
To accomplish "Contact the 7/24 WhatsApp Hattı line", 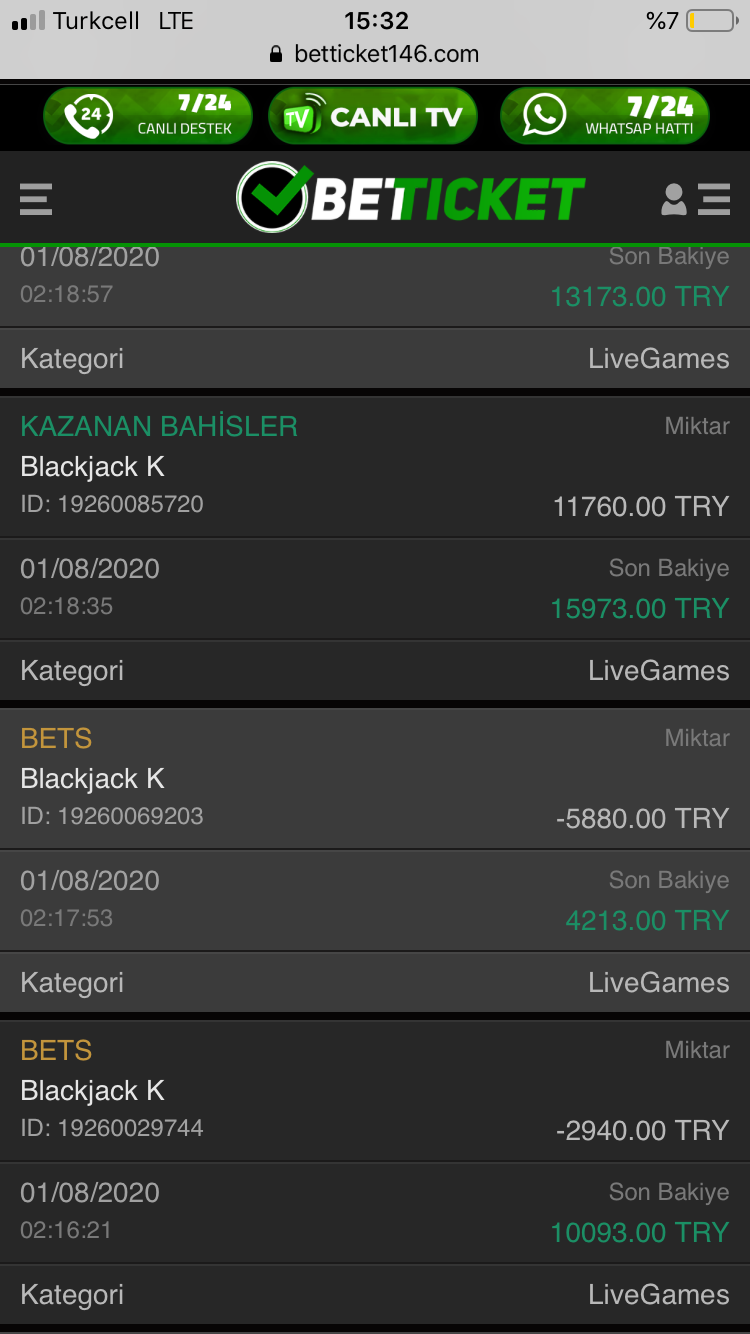I will pyautogui.click(x=604, y=116).
